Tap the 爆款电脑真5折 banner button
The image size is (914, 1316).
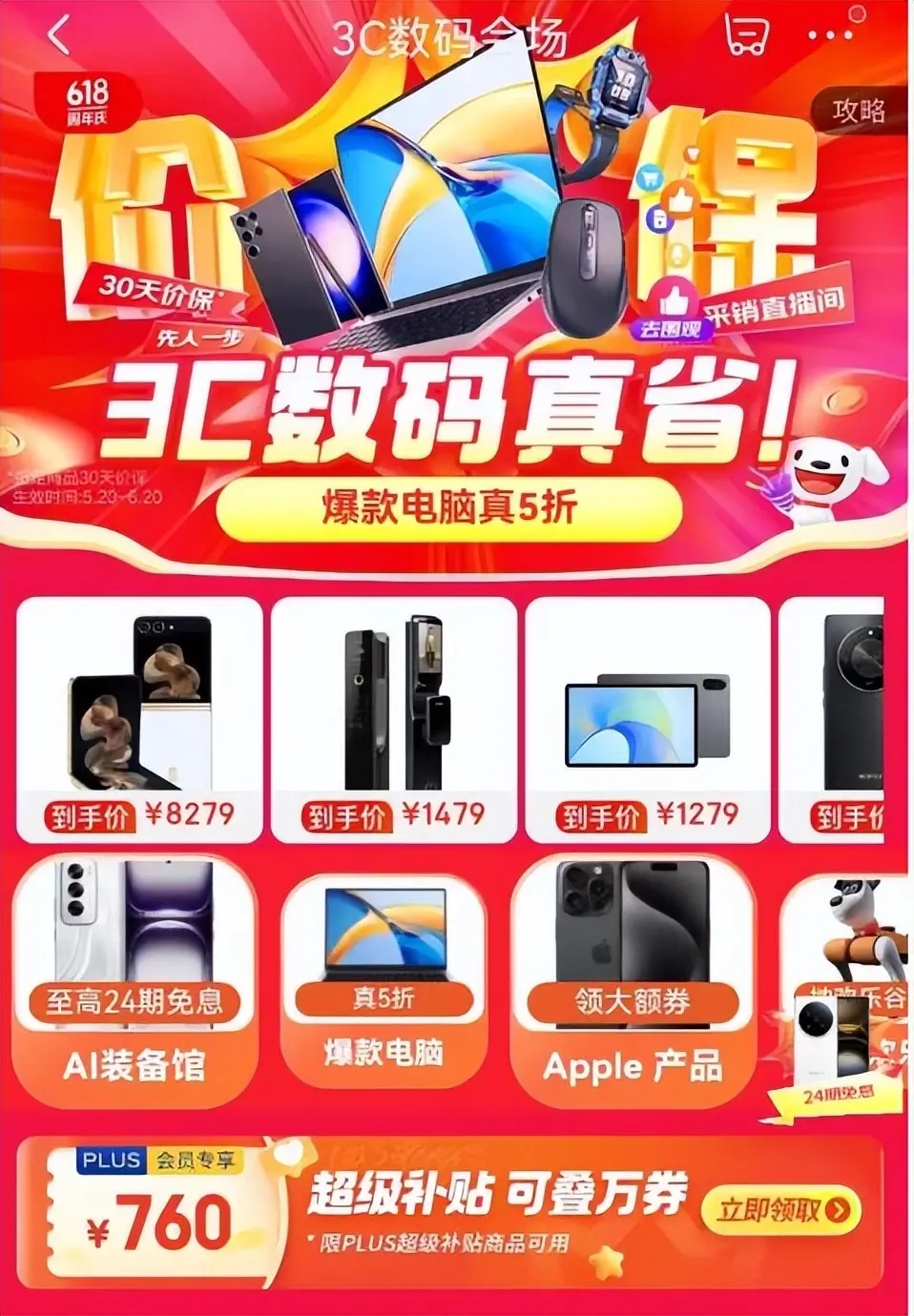coord(448,508)
